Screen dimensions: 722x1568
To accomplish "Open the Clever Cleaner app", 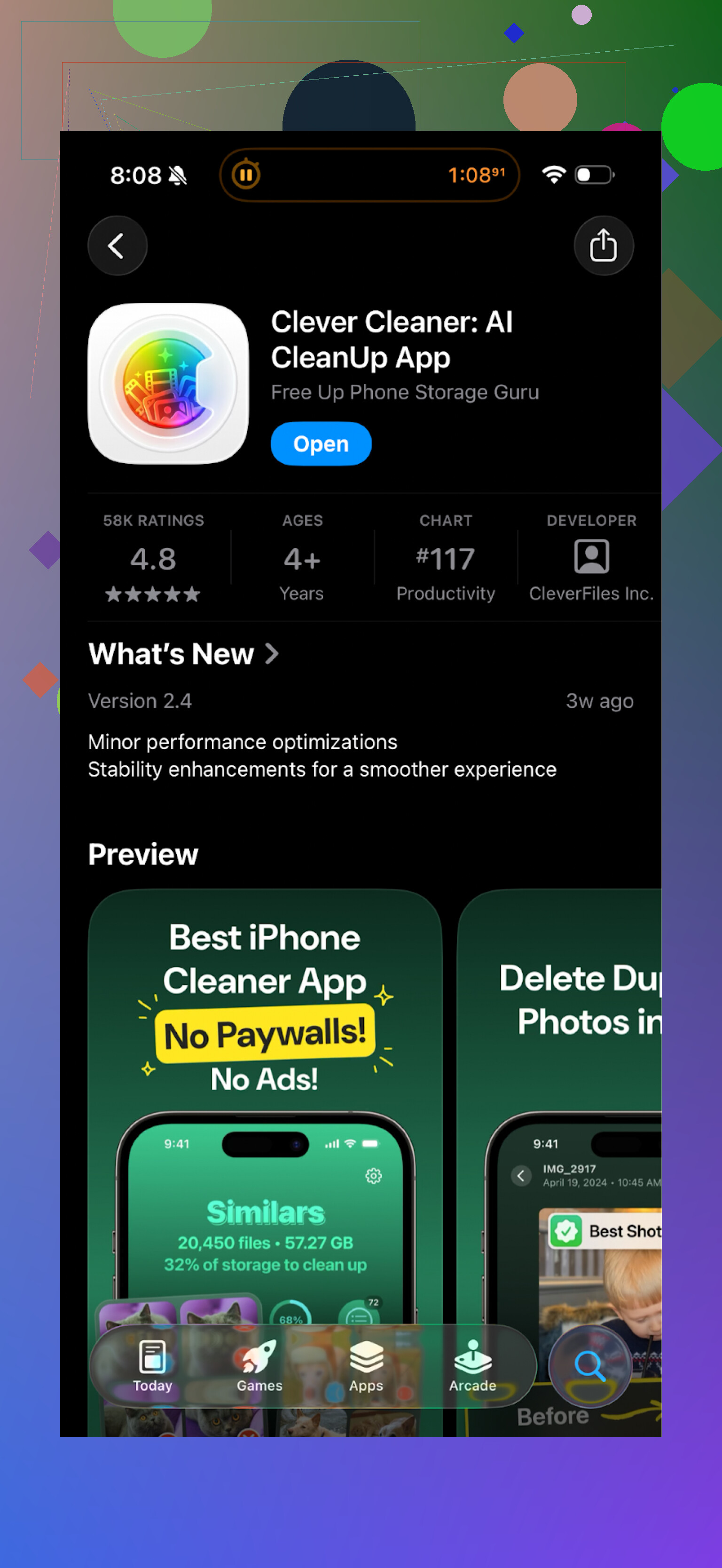I will click(321, 444).
